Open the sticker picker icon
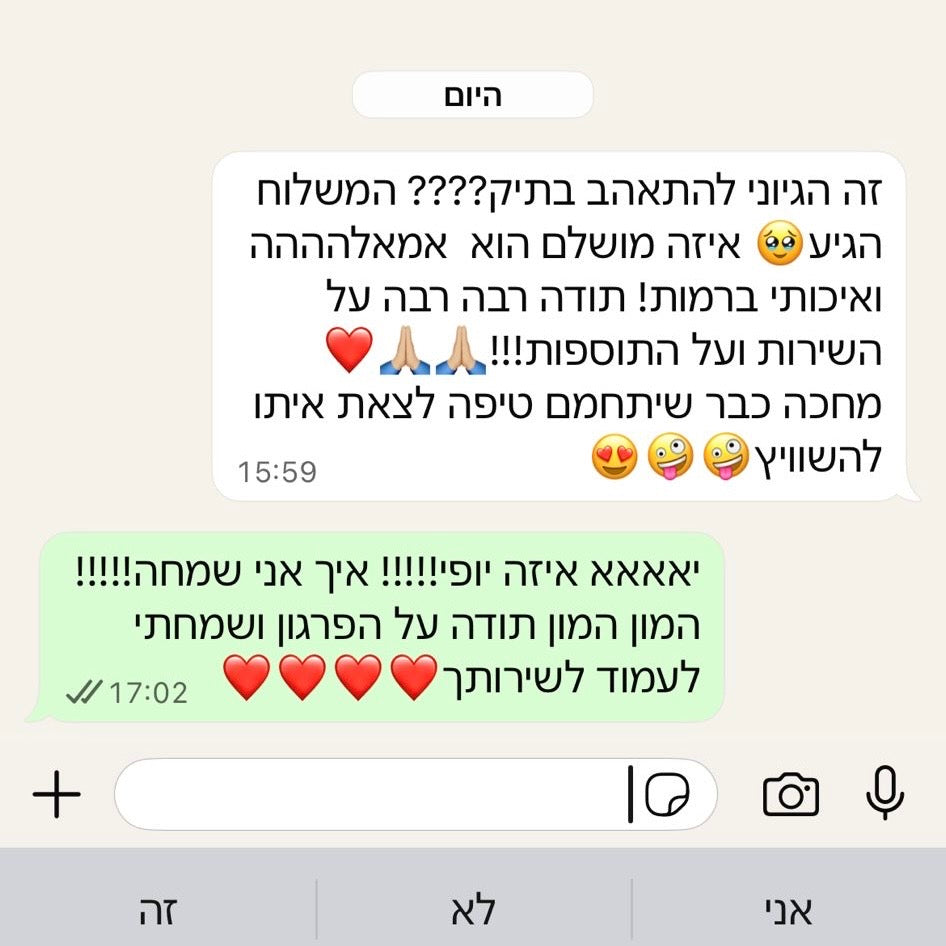 [667, 796]
